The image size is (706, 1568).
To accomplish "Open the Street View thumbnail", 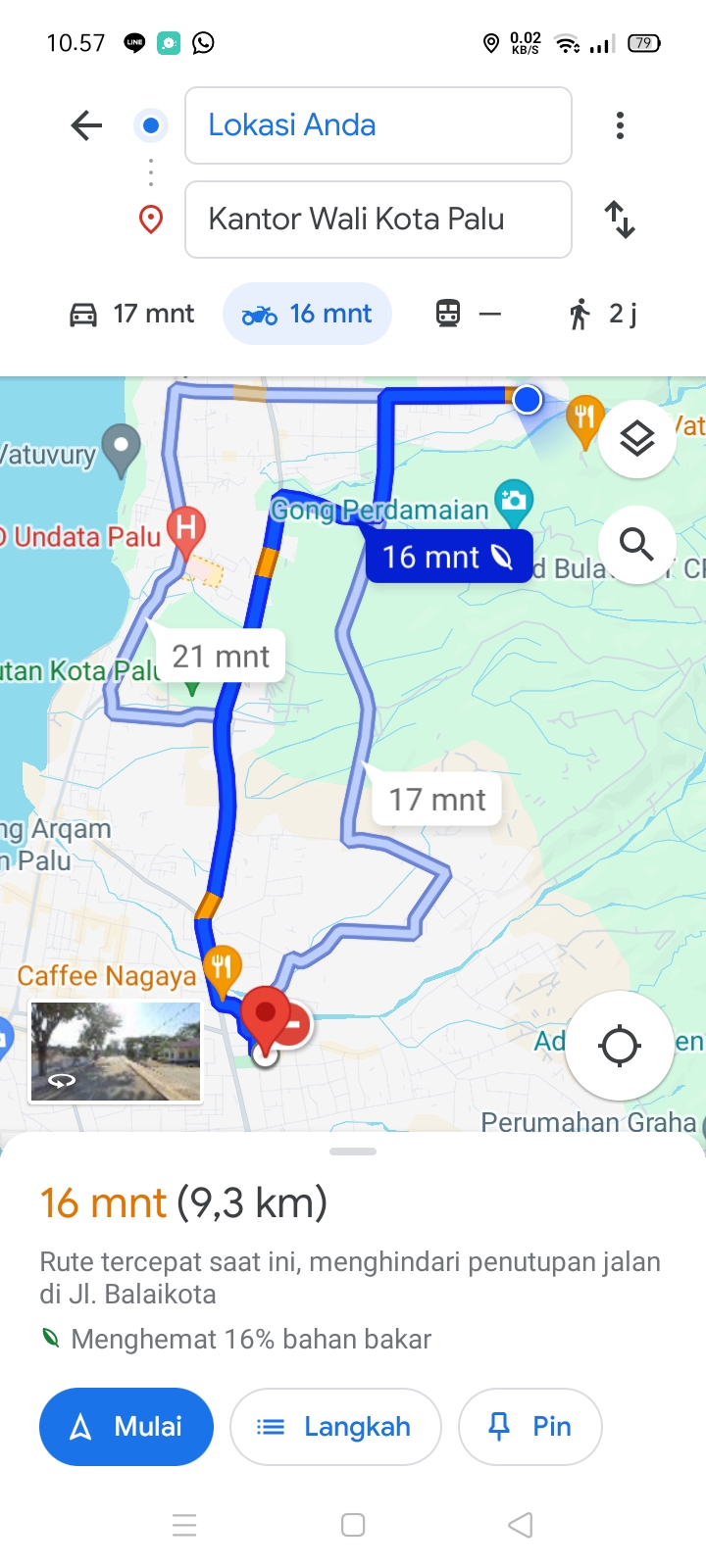I will [116, 1052].
